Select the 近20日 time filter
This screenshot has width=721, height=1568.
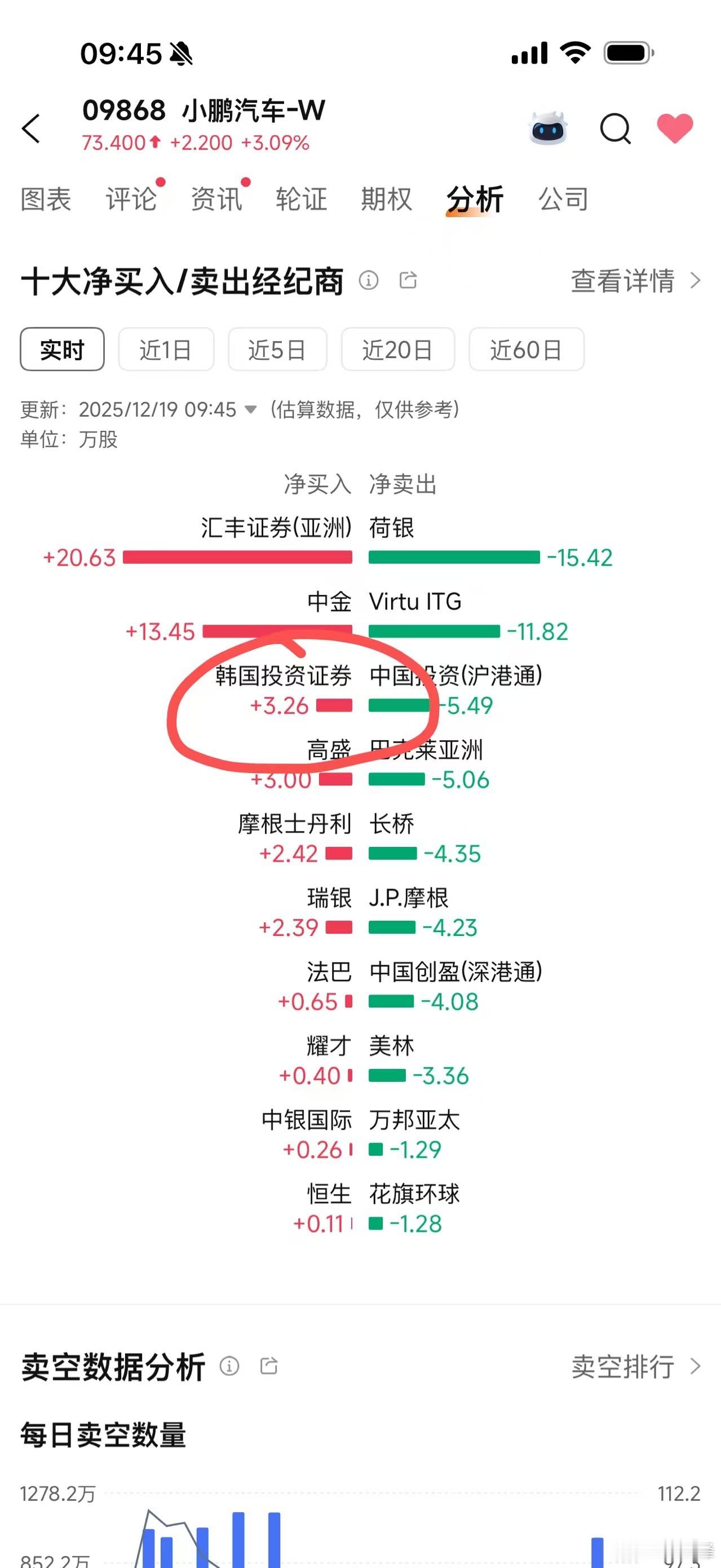click(x=398, y=349)
